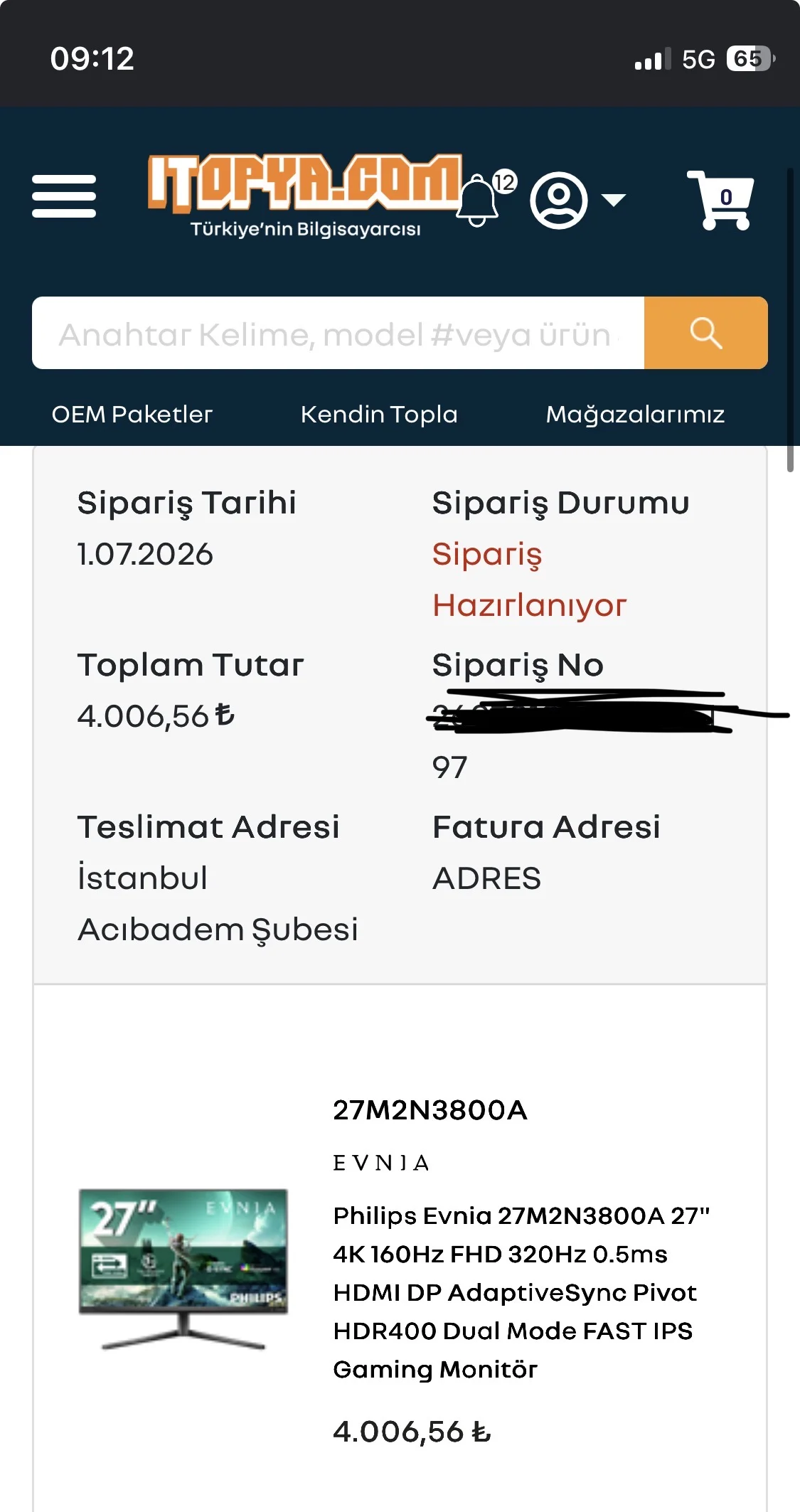The image size is (800, 1512).
Task: Open the shopping cart
Action: pyautogui.click(x=720, y=200)
